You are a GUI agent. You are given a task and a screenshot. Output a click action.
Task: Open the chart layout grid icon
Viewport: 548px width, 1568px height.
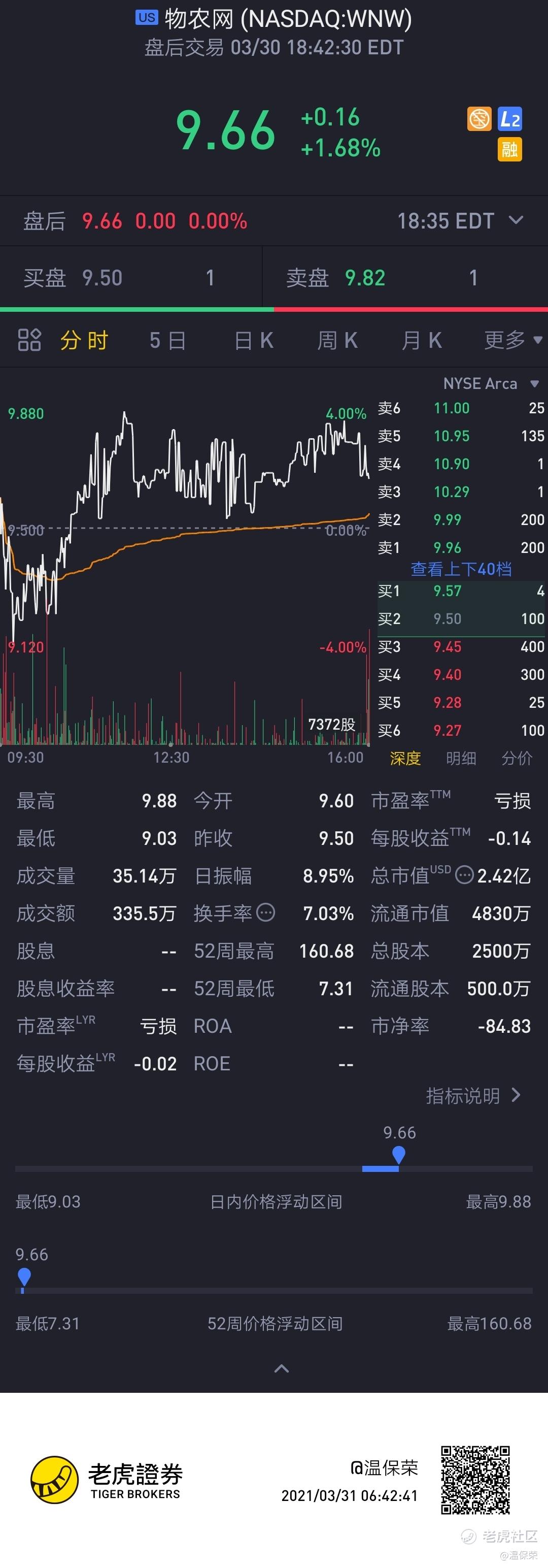29,340
